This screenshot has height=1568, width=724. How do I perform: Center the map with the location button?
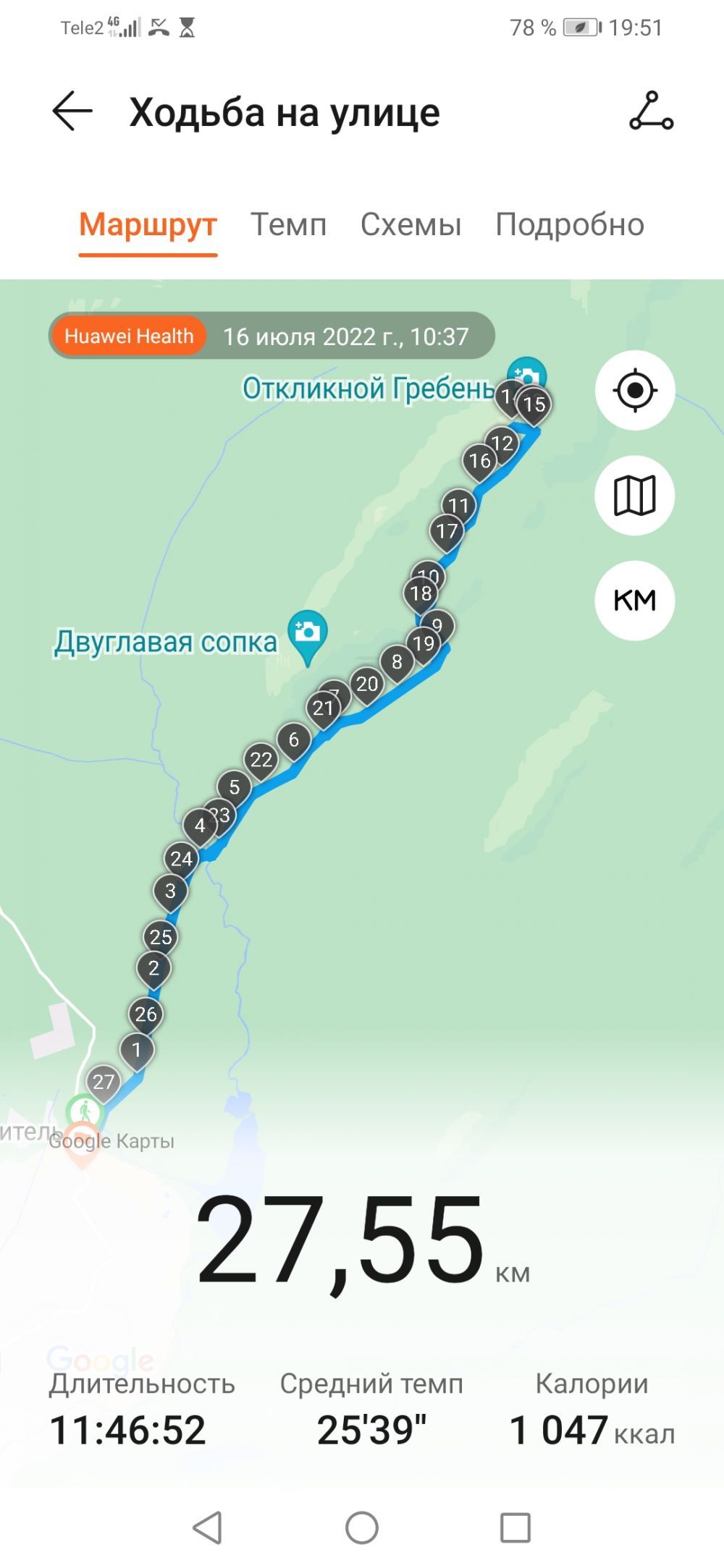pyautogui.click(x=635, y=391)
